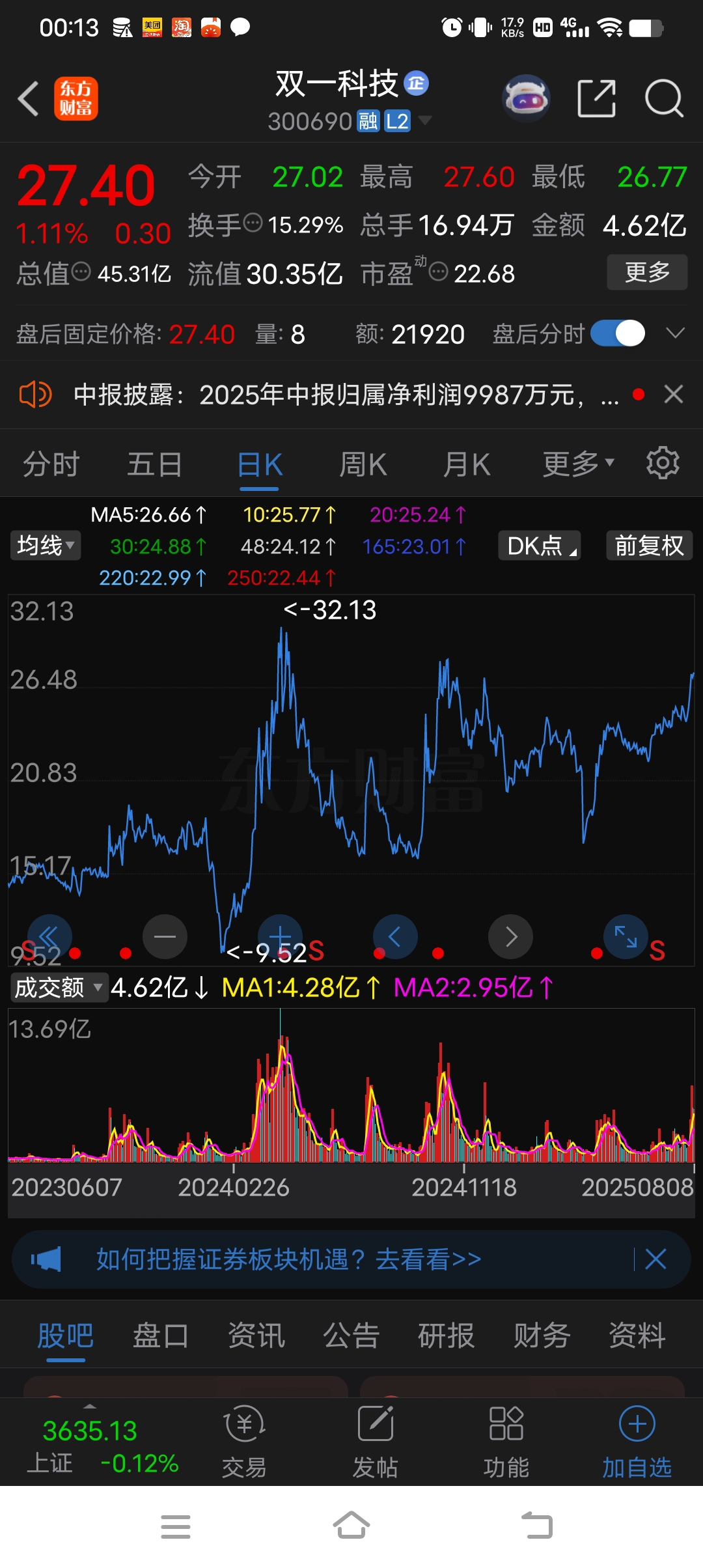Image resolution: width=703 pixels, height=1568 pixels.
Task: Open the robot assistant icon
Action: 526,99
